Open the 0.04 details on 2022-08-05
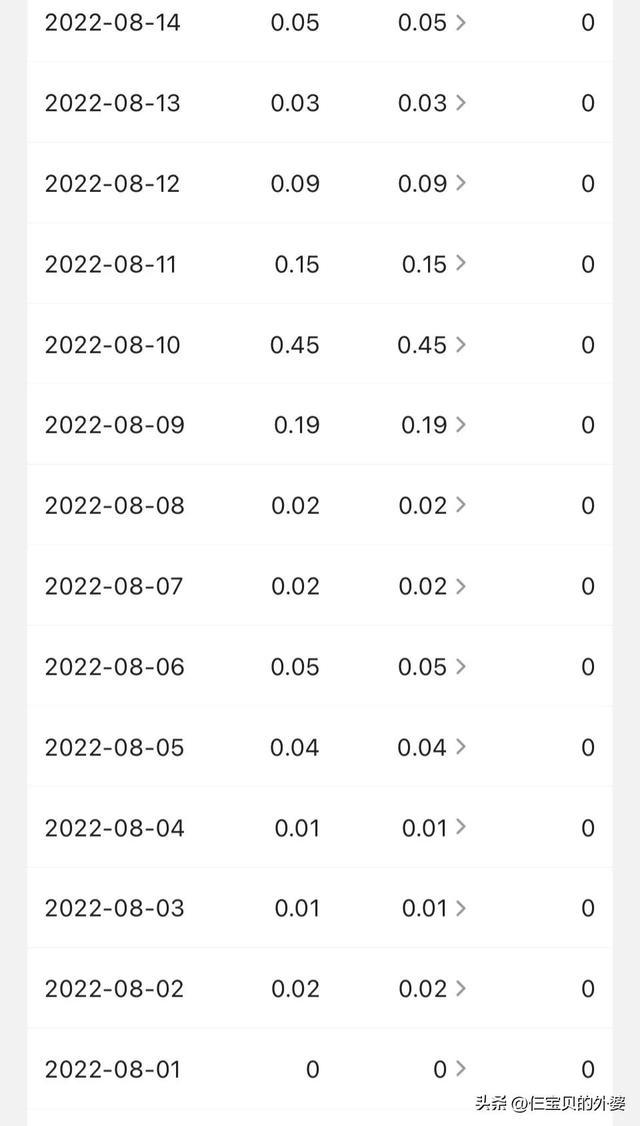Image resolution: width=640 pixels, height=1126 pixels. tap(460, 747)
